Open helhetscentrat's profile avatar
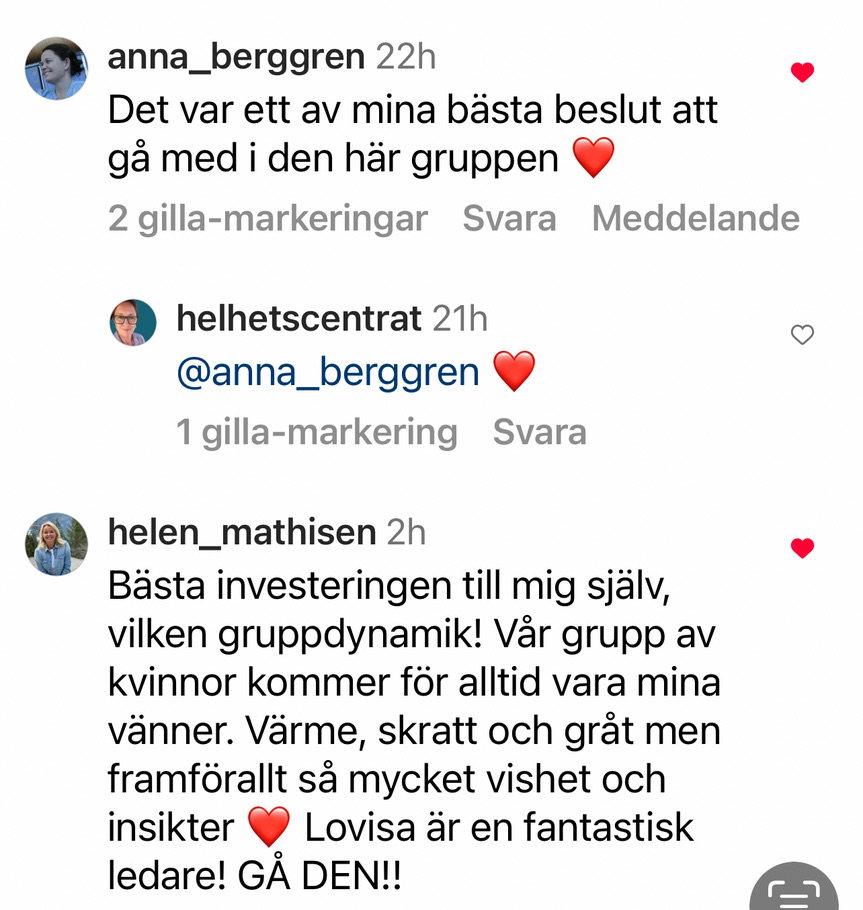The width and height of the screenshot is (863, 910). click(x=133, y=322)
